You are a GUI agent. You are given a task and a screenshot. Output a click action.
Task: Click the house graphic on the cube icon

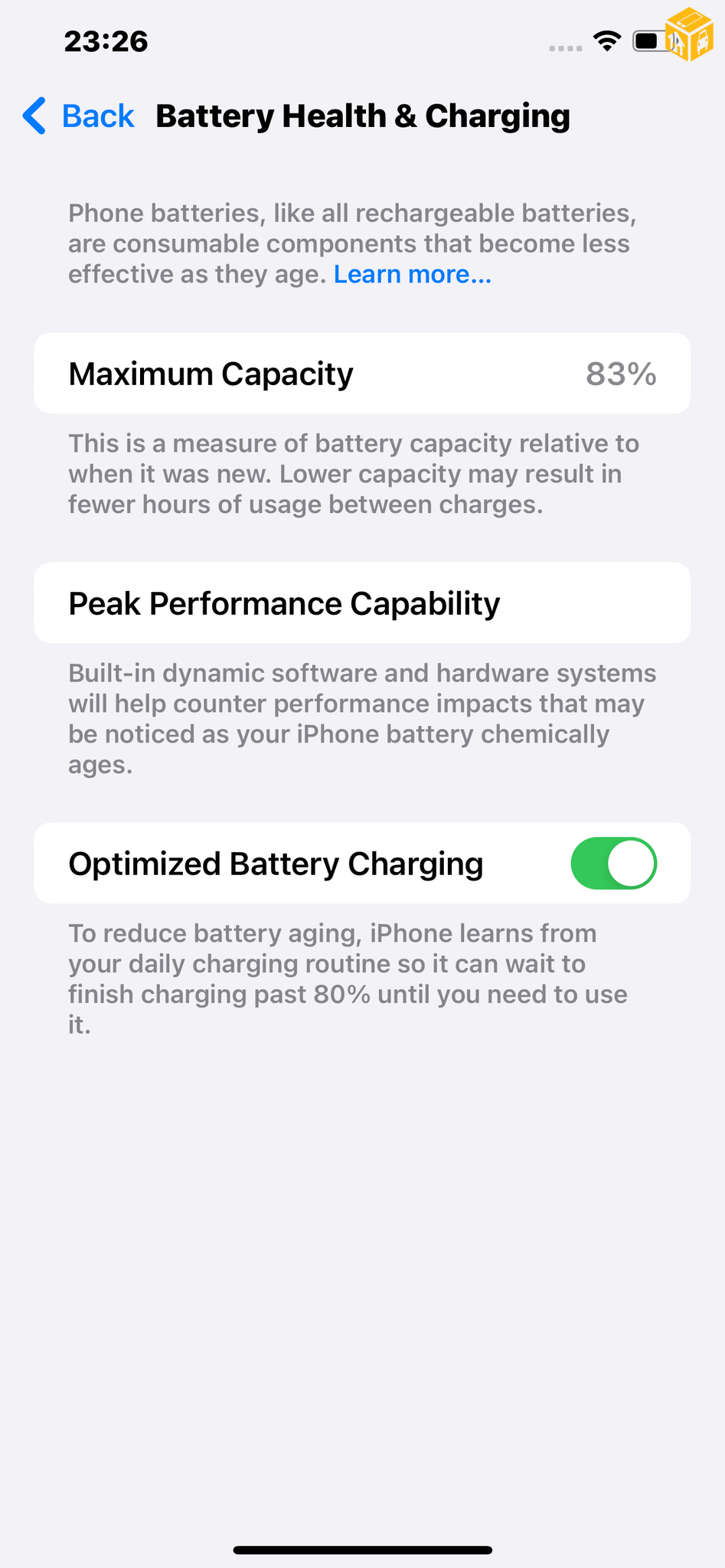(677, 44)
